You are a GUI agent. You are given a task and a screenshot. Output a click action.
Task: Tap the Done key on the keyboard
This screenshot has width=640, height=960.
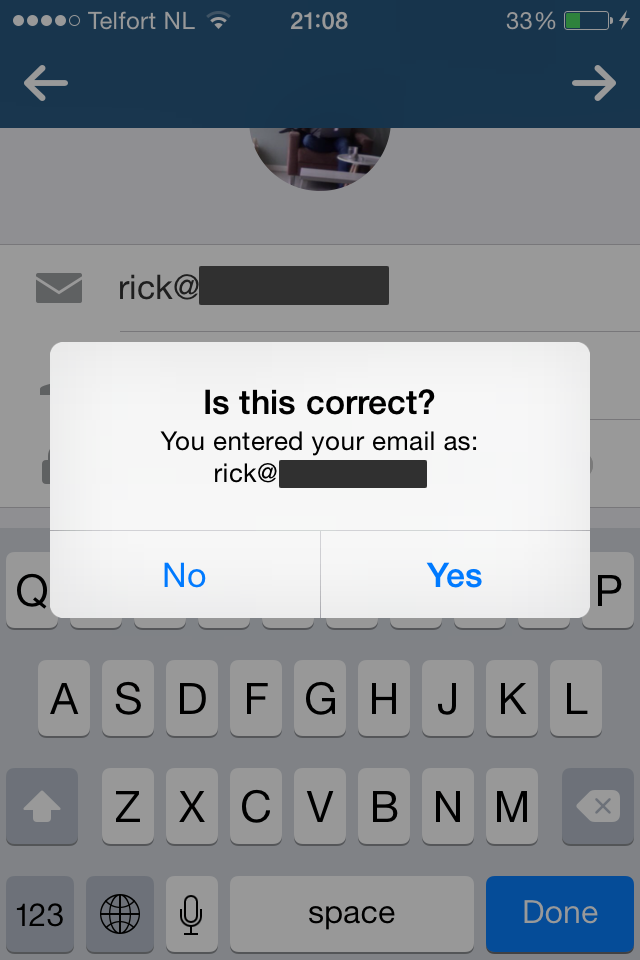(560, 912)
